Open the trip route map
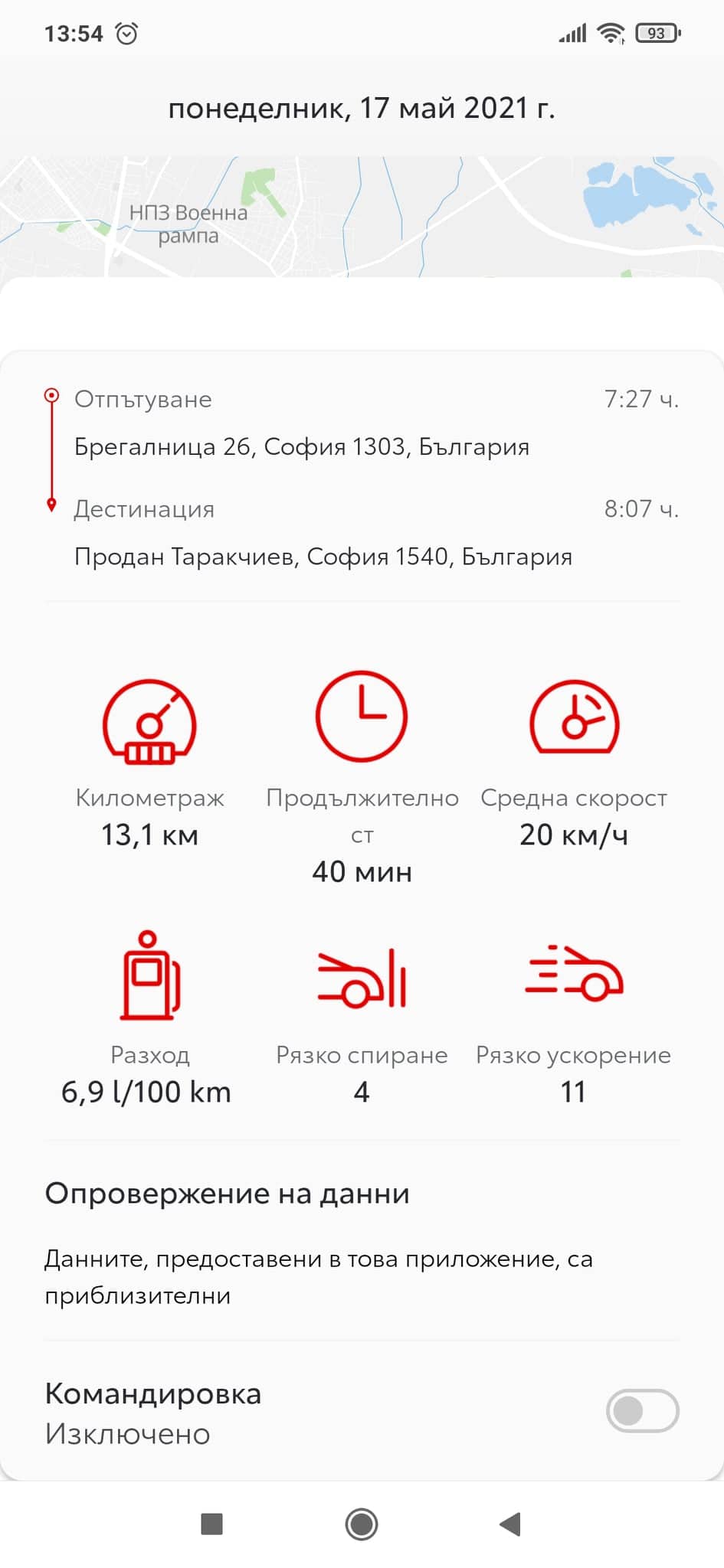This screenshot has width=724, height=1568. (362, 217)
